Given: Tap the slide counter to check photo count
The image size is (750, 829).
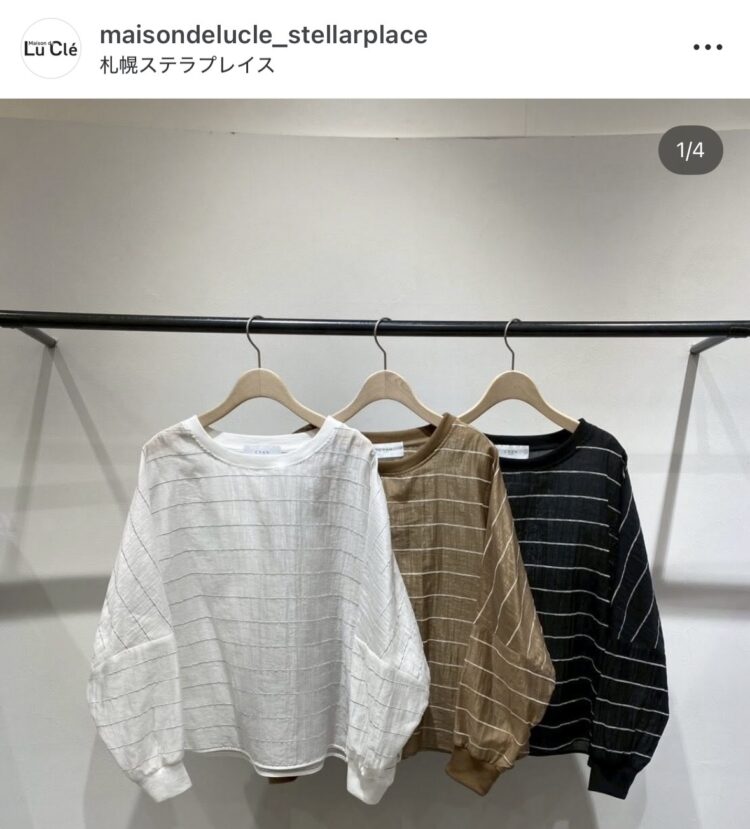Looking at the screenshot, I should click(688, 150).
